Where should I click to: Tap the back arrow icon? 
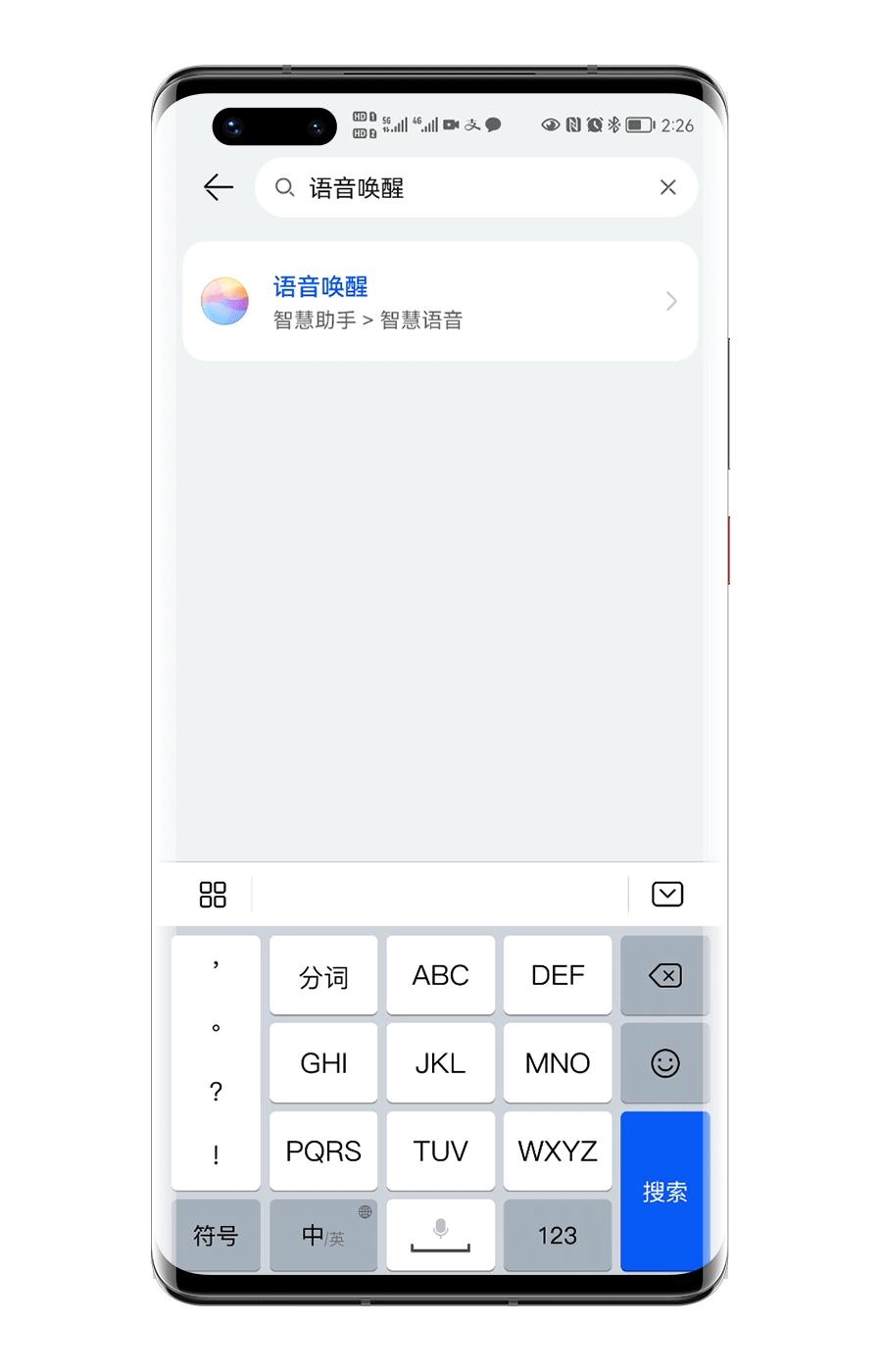pos(218,187)
